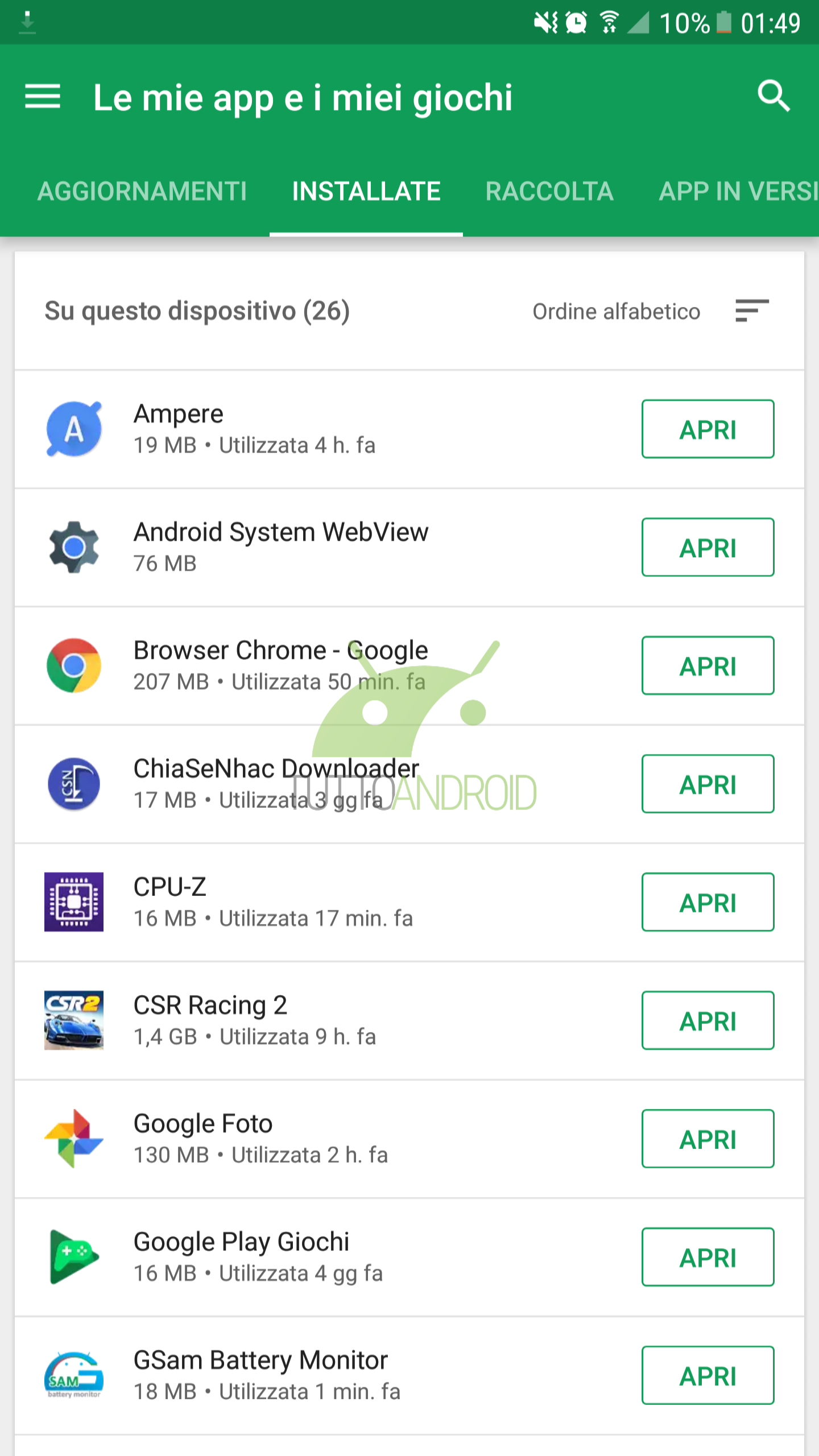This screenshot has width=819, height=1456.
Task: Open Browser Chrome with its Apri button
Action: click(708, 666)
